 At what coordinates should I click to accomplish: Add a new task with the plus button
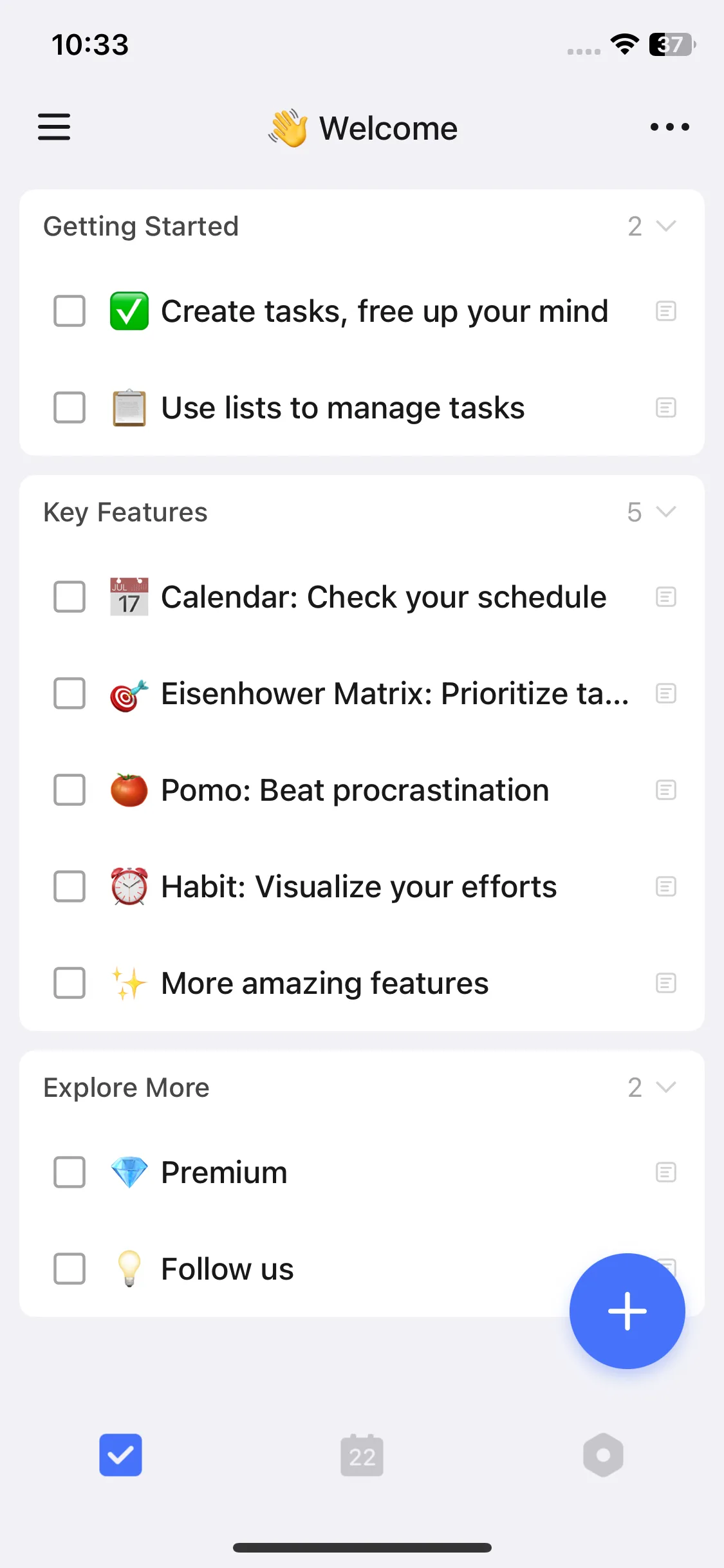pos(627,1311)
